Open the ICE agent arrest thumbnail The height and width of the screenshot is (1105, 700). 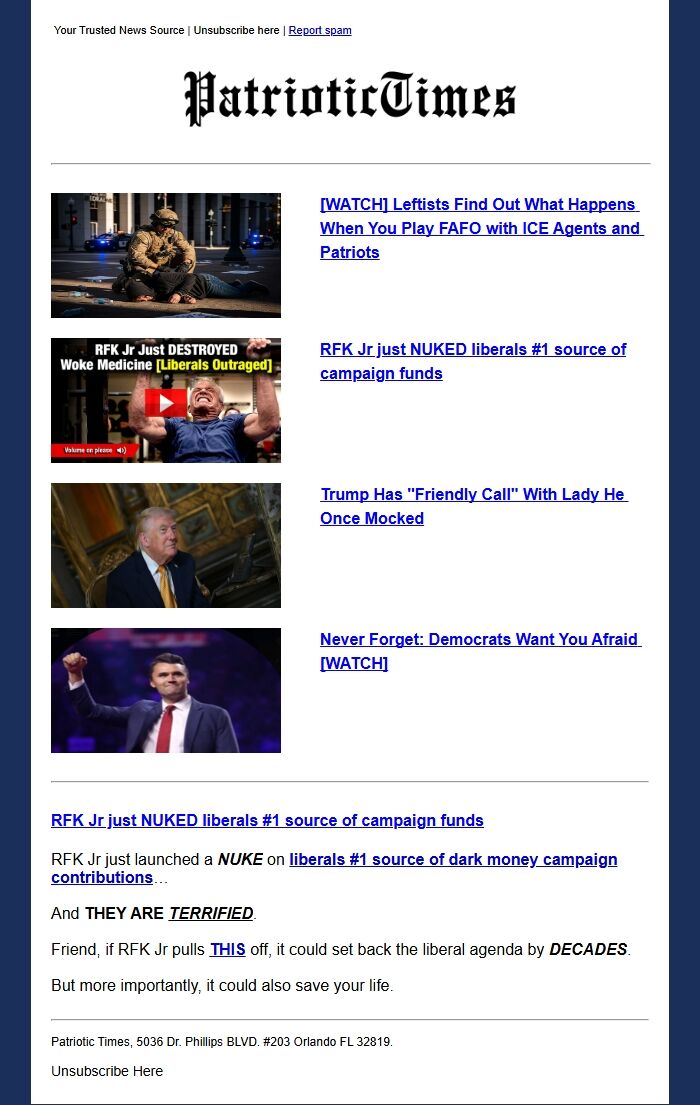click(x=166, y=255)
